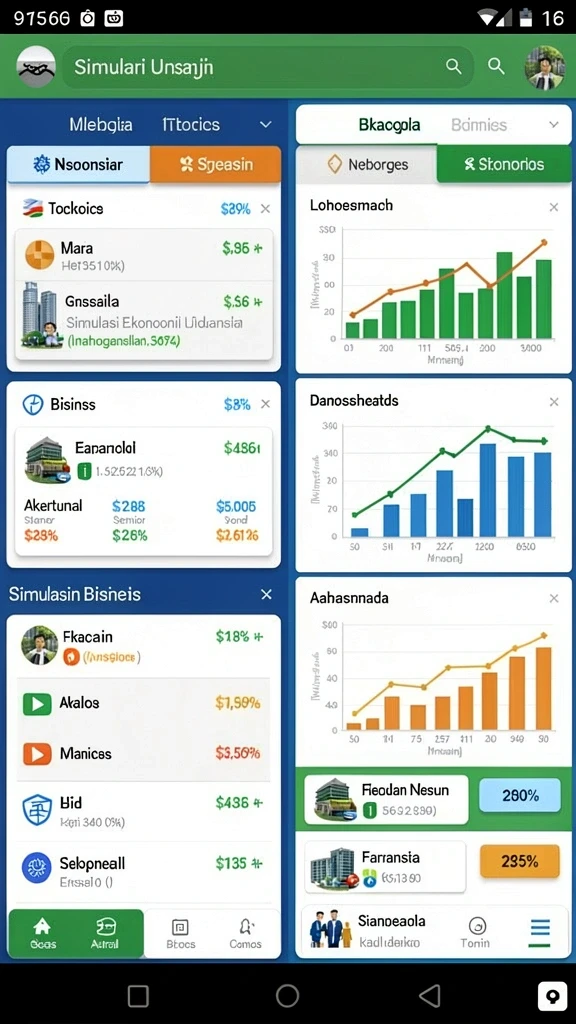Open the Manices list row
The image size is (576, 1024).
(x=144, y=754)
